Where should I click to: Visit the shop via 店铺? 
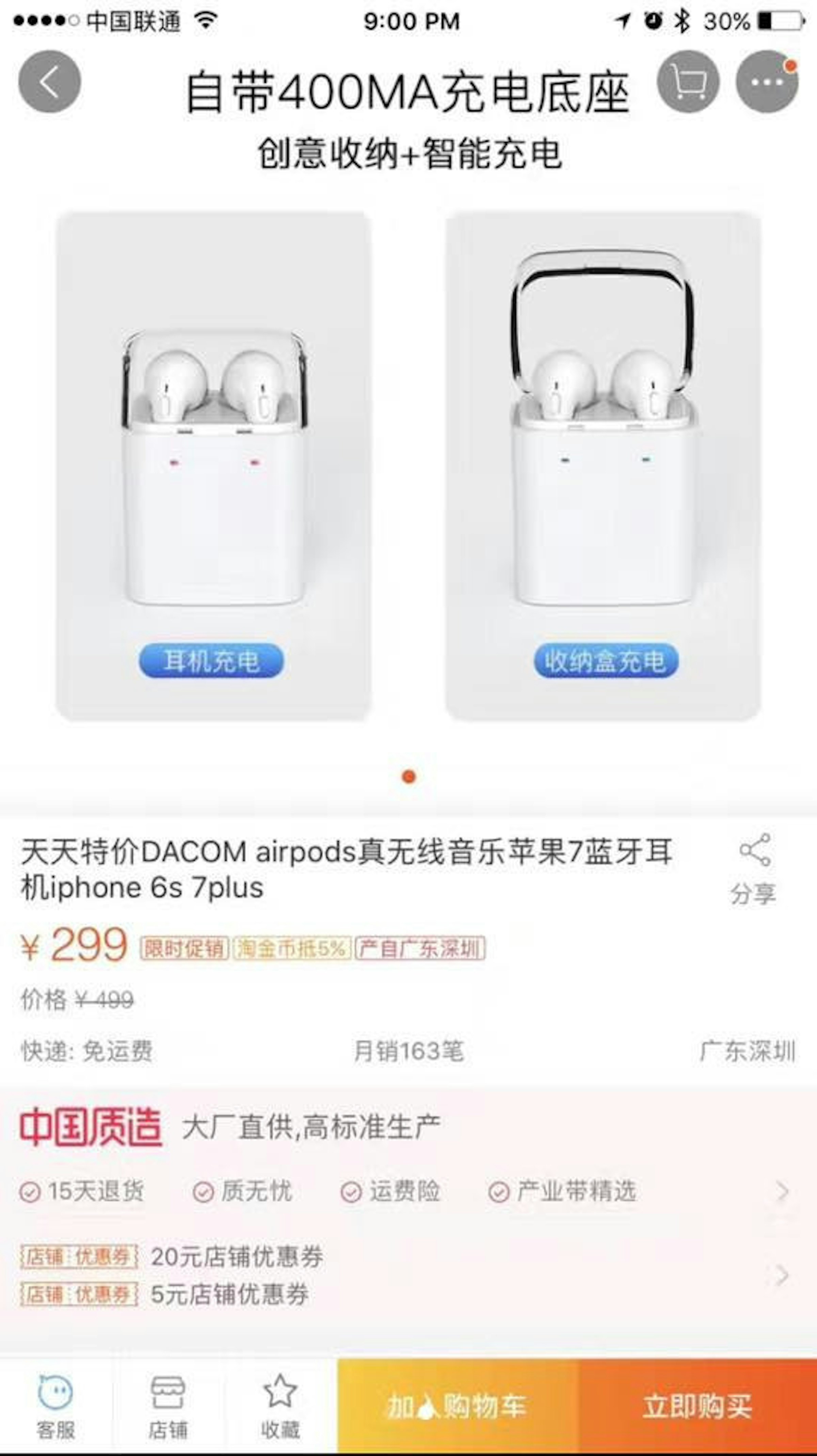point(168,1406)
